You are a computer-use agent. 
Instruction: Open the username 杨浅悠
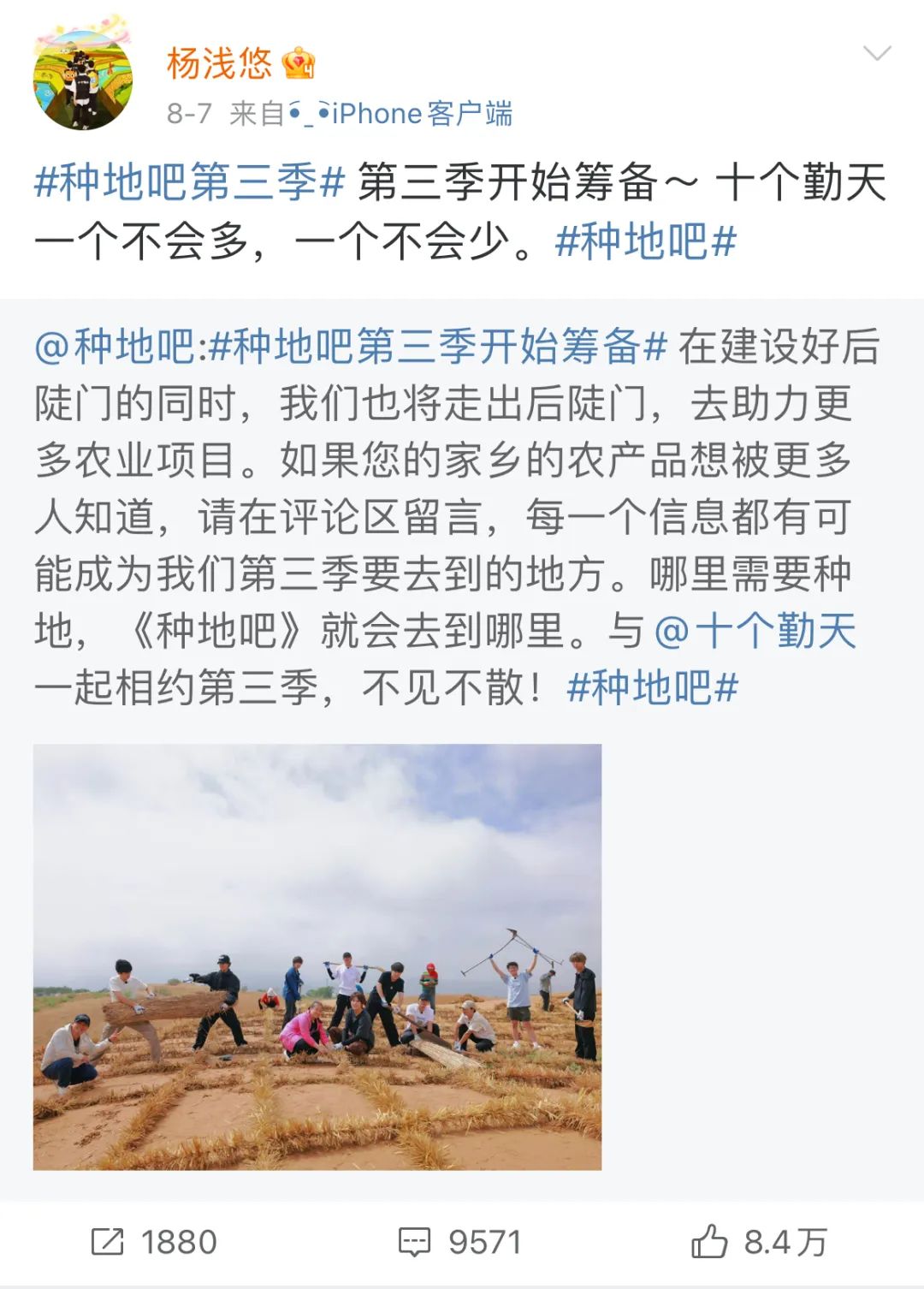tap(219, 63)
